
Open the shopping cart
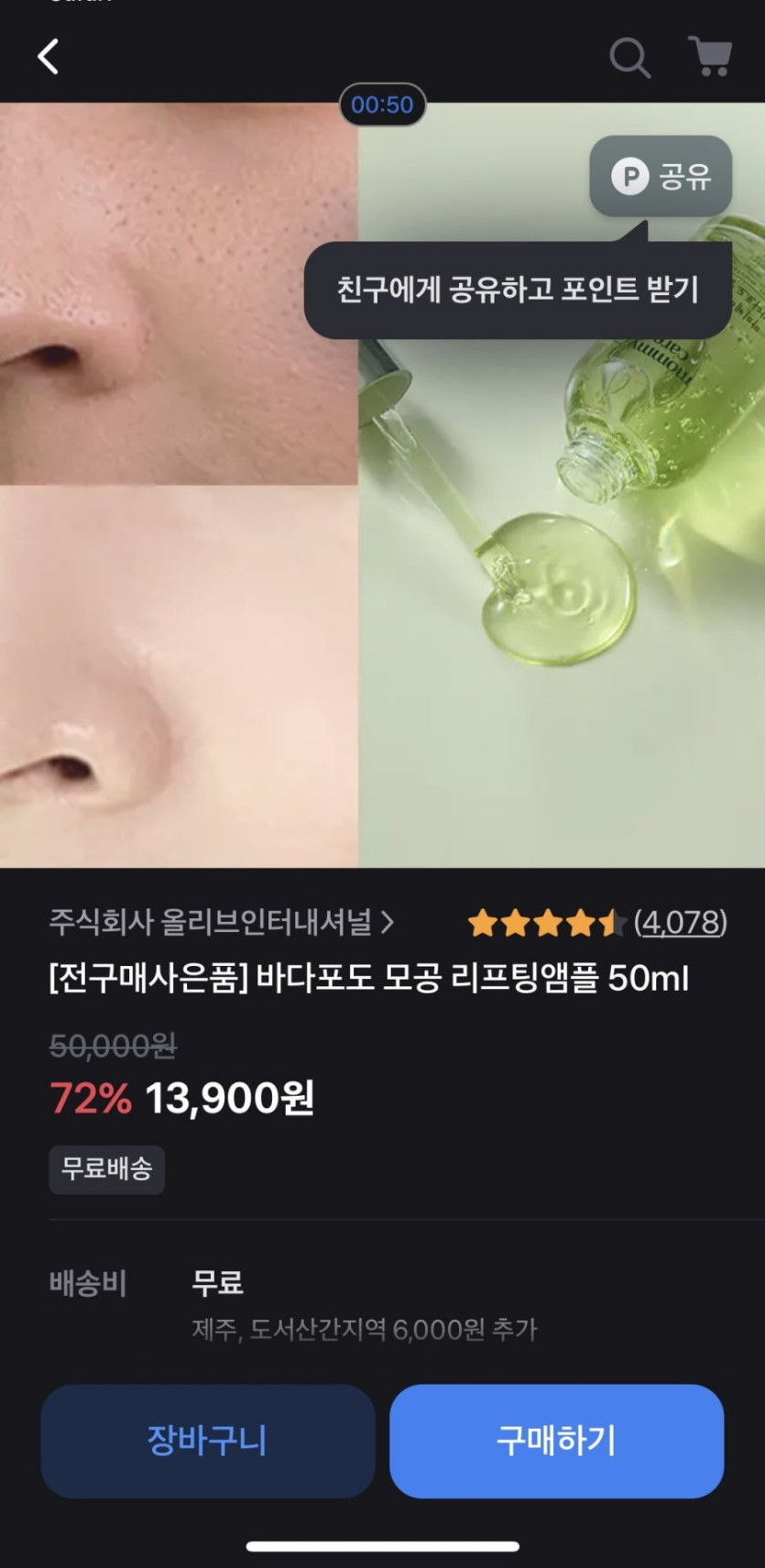[x=710, y=57]
